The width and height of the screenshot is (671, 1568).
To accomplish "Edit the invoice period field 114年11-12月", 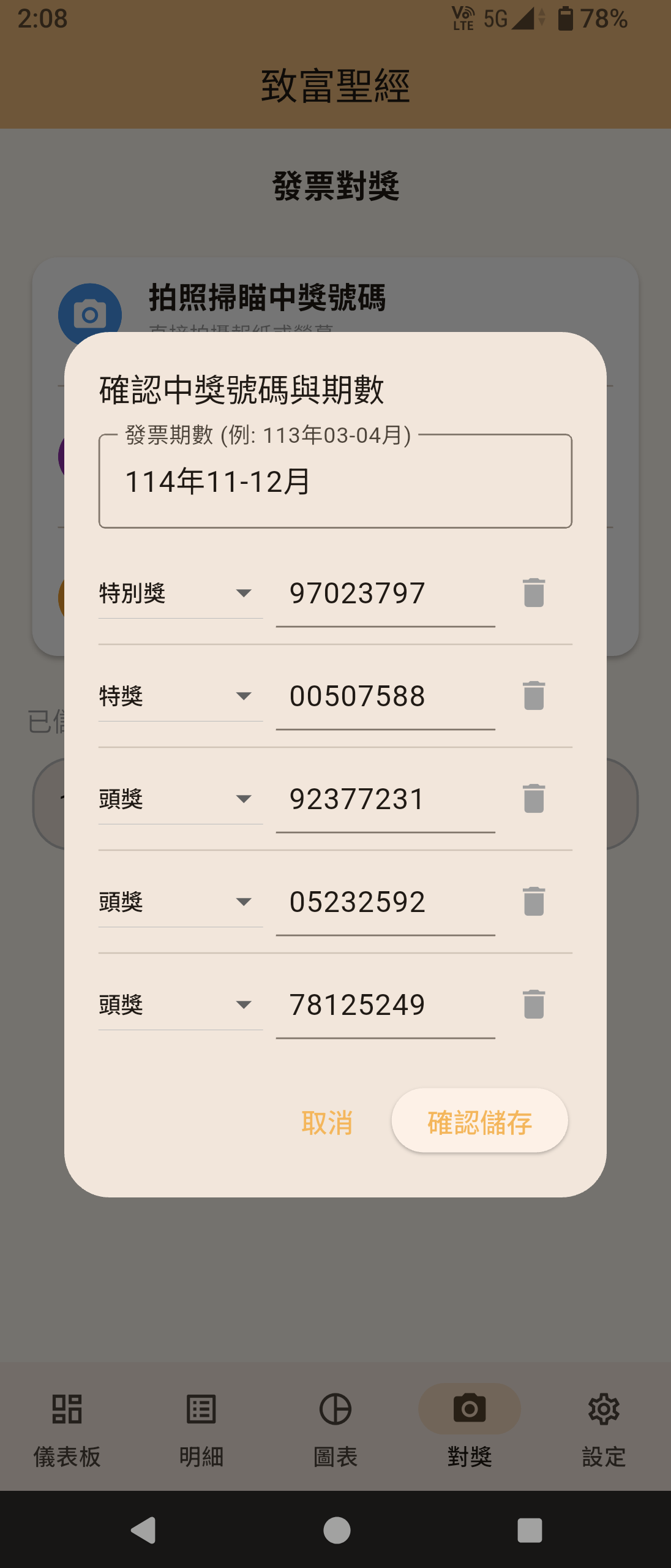I will [335, 481].
